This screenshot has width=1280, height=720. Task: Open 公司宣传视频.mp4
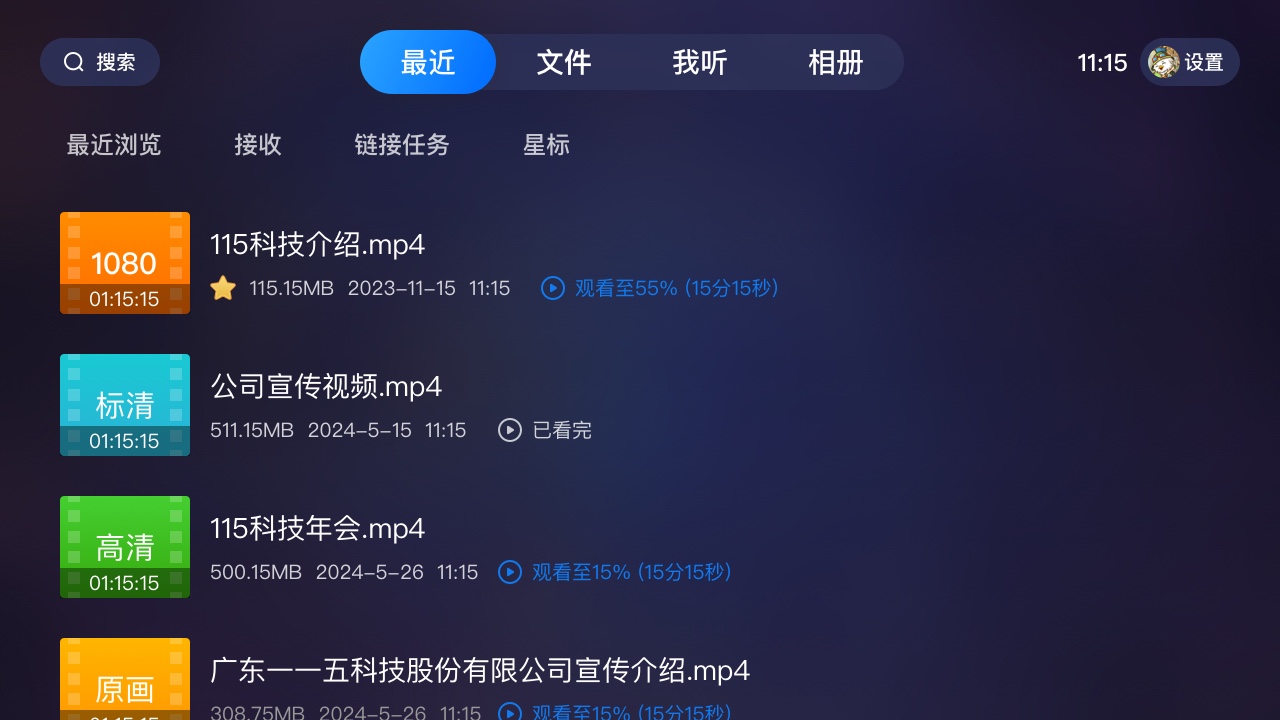(x=326, y=387)
